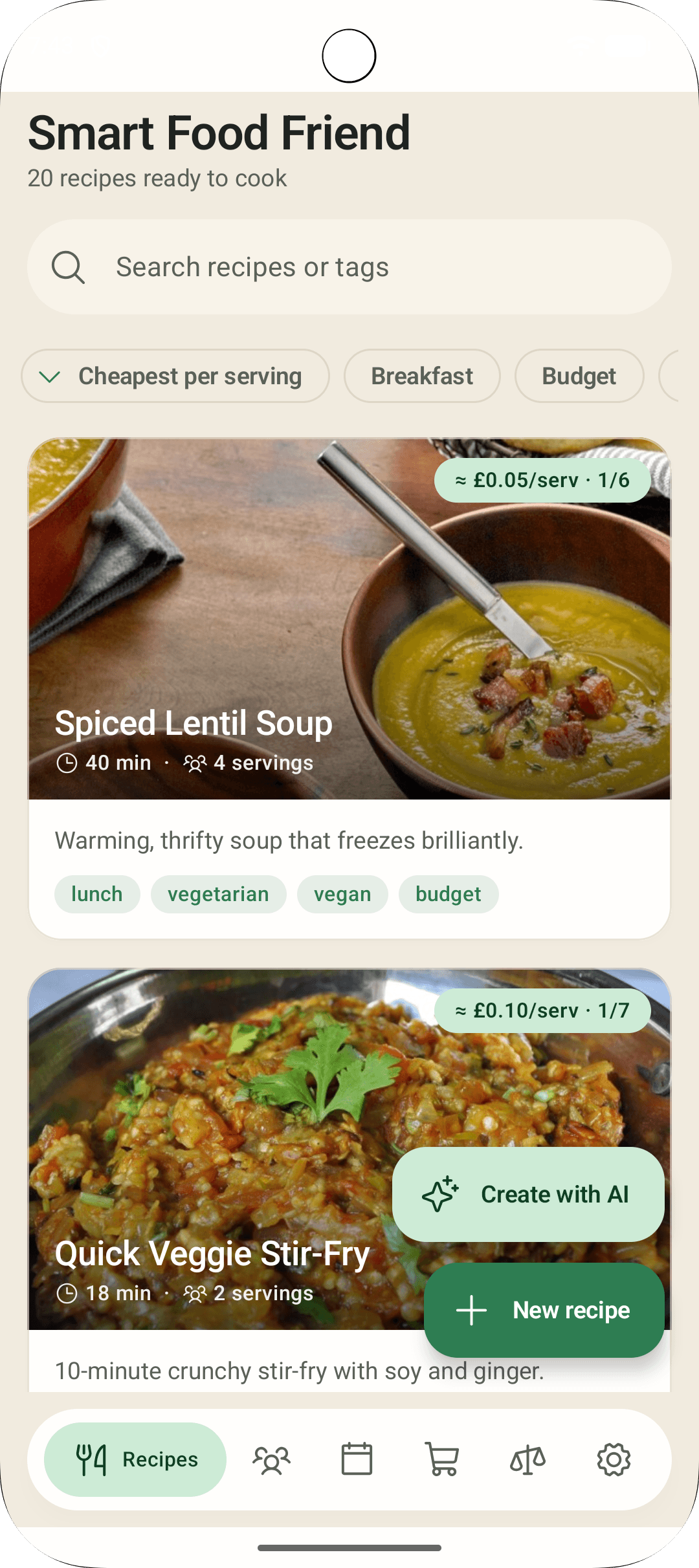The image size is (699, 1568).
Task: Open settings gear tab
Action: pos(614,1459)
